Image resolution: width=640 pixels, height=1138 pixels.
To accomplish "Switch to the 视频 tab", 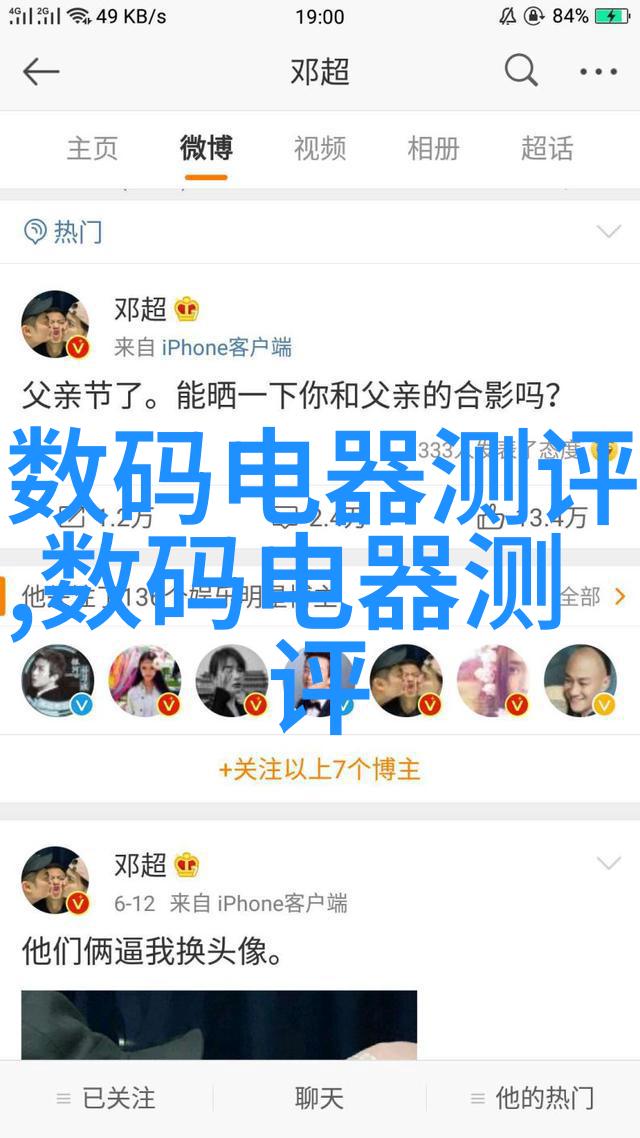I will pyautogui.click(x=320, y=149).
